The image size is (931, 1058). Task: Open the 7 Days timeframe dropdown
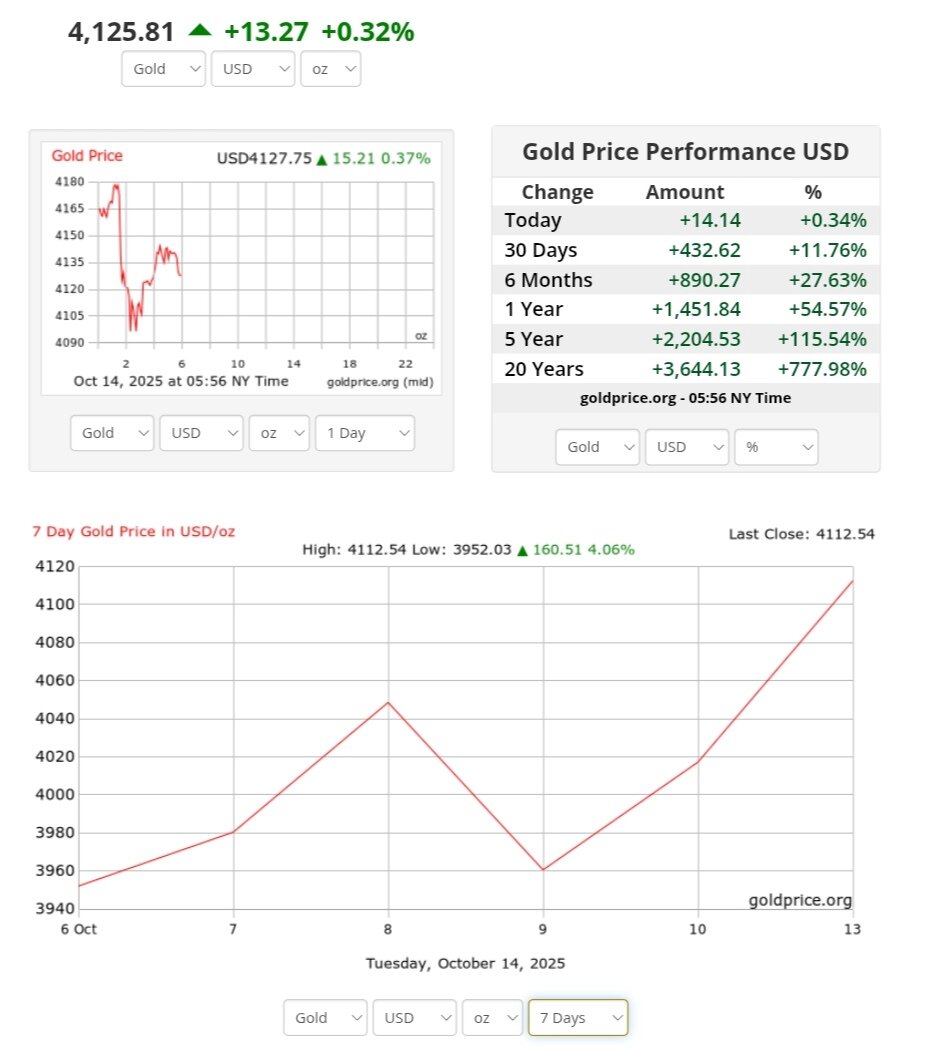click(577, 1018)
